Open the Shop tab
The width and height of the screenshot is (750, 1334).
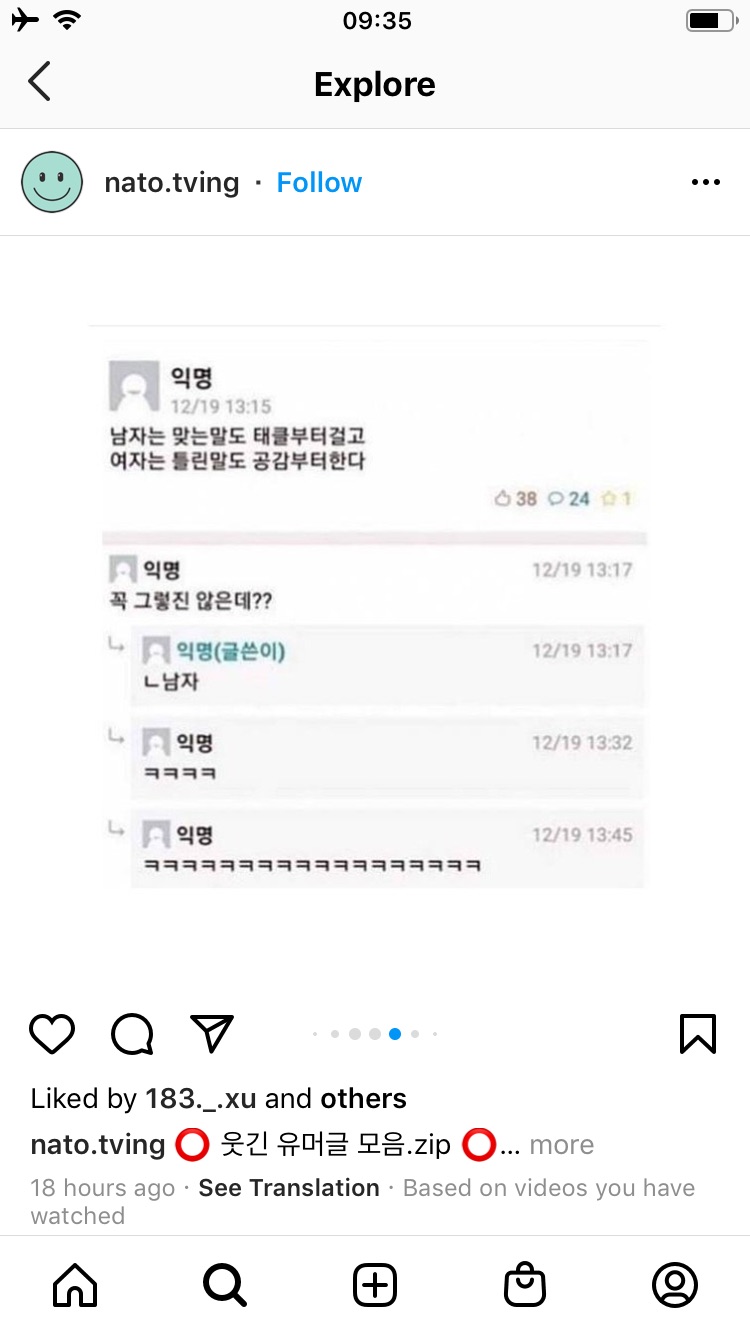[x=525, y=1285]
